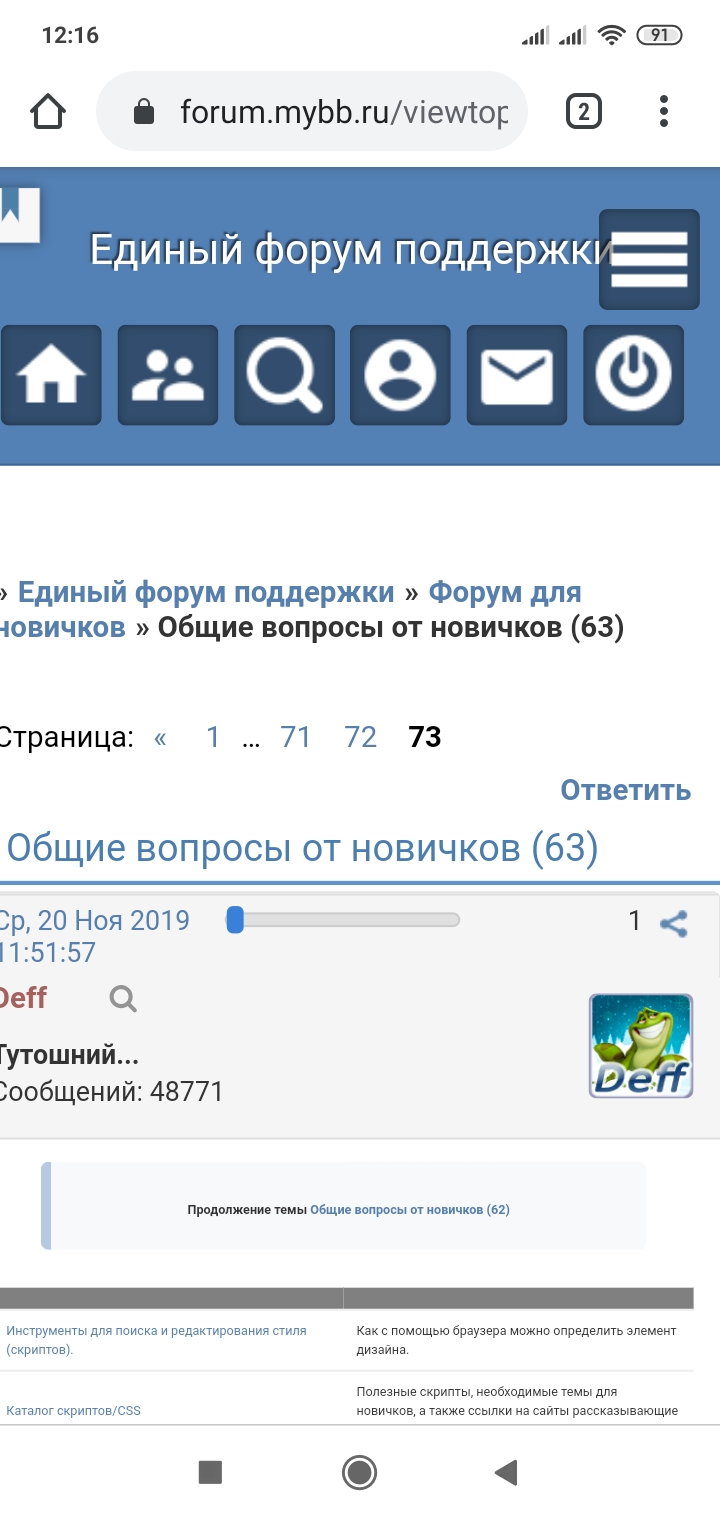720x1520 pixels.
Task: Tap the power logout icon
Action: coord(634,375)
